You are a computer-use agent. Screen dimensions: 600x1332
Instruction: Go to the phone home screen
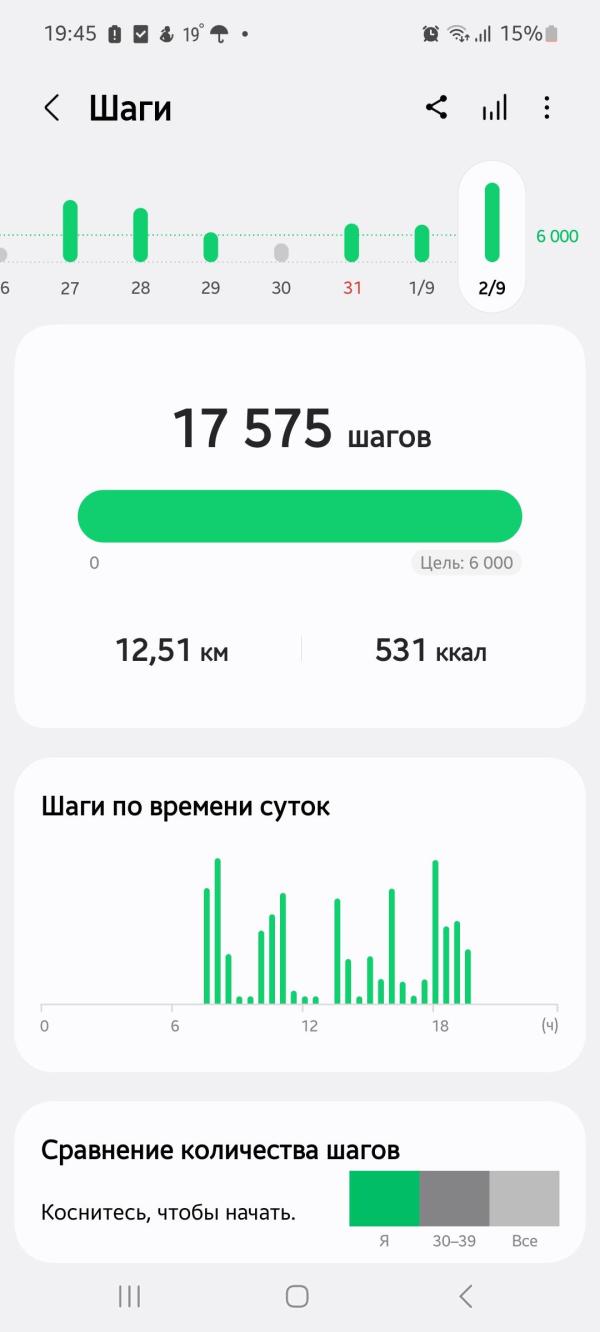coord(297,1296)
